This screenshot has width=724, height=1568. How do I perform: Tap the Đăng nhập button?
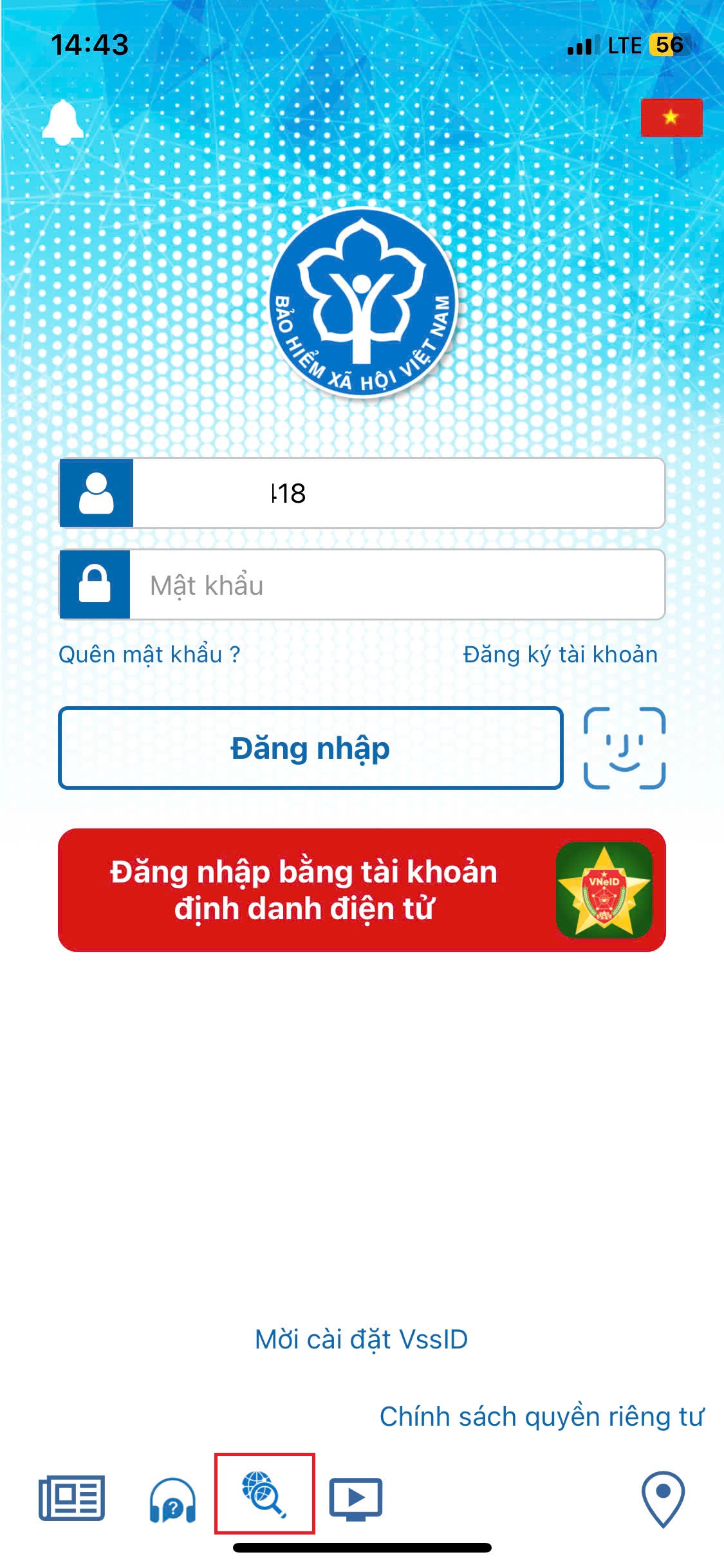[x=311, y=748]
